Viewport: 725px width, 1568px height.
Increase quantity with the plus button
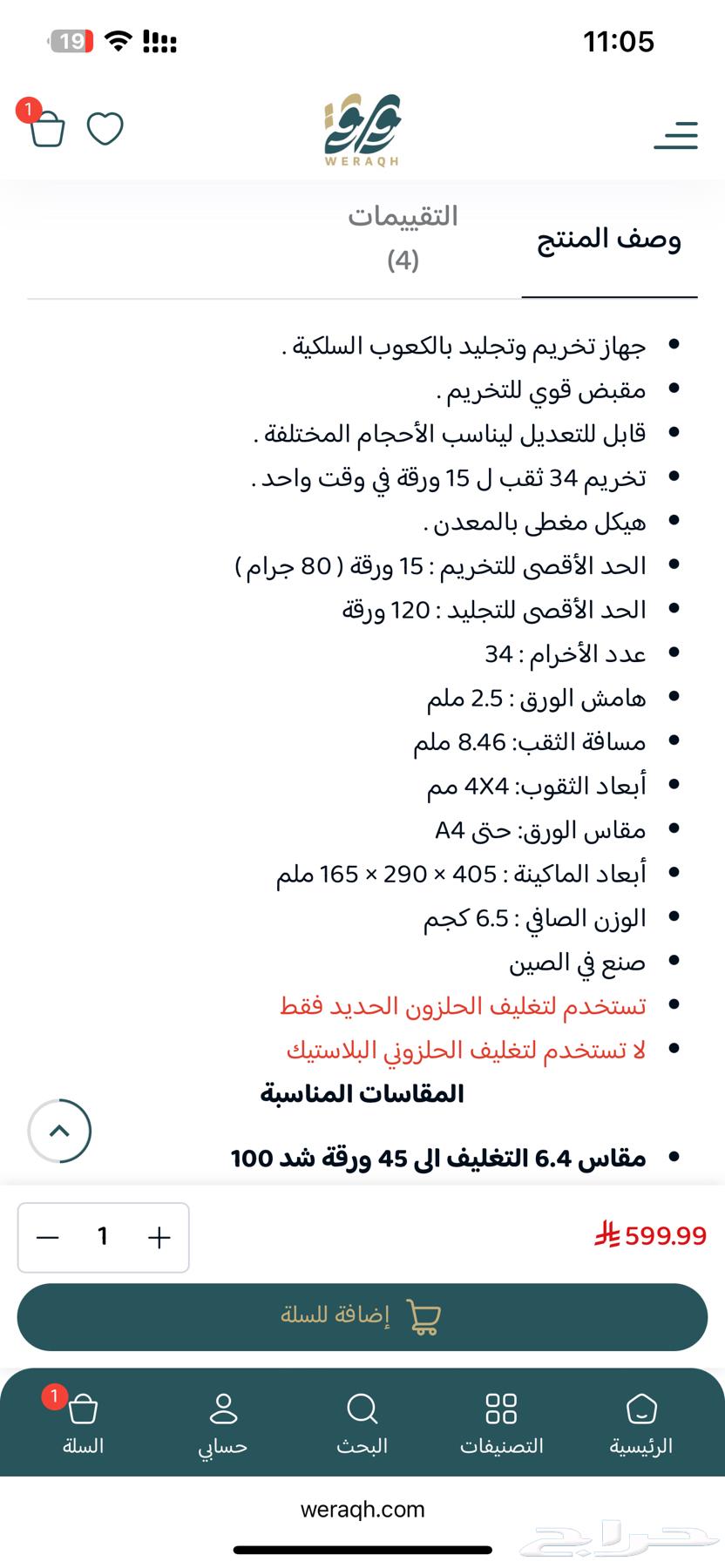click(159, 1237)
